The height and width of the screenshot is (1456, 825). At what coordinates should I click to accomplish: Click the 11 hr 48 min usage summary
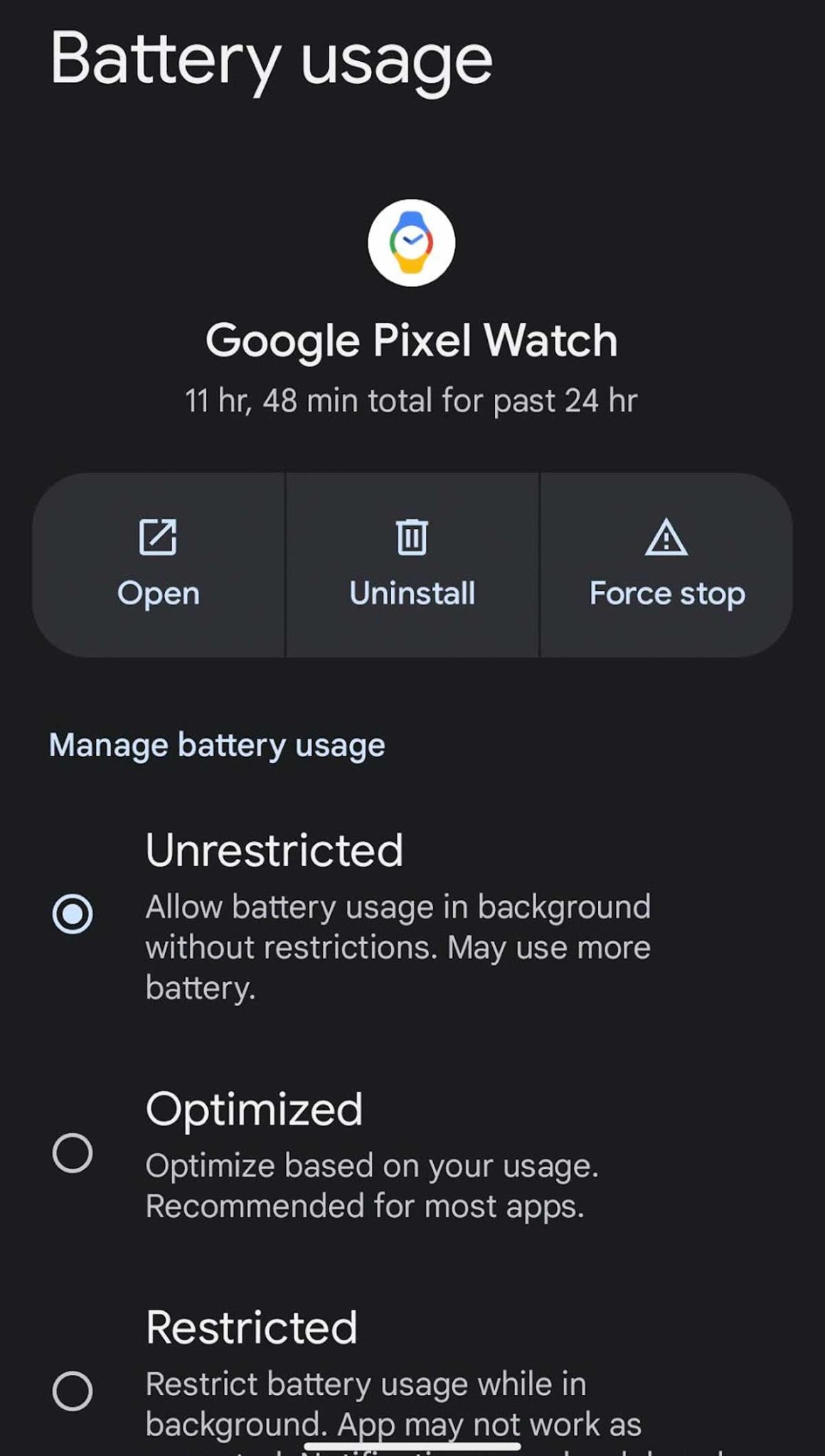coord(411,400)
